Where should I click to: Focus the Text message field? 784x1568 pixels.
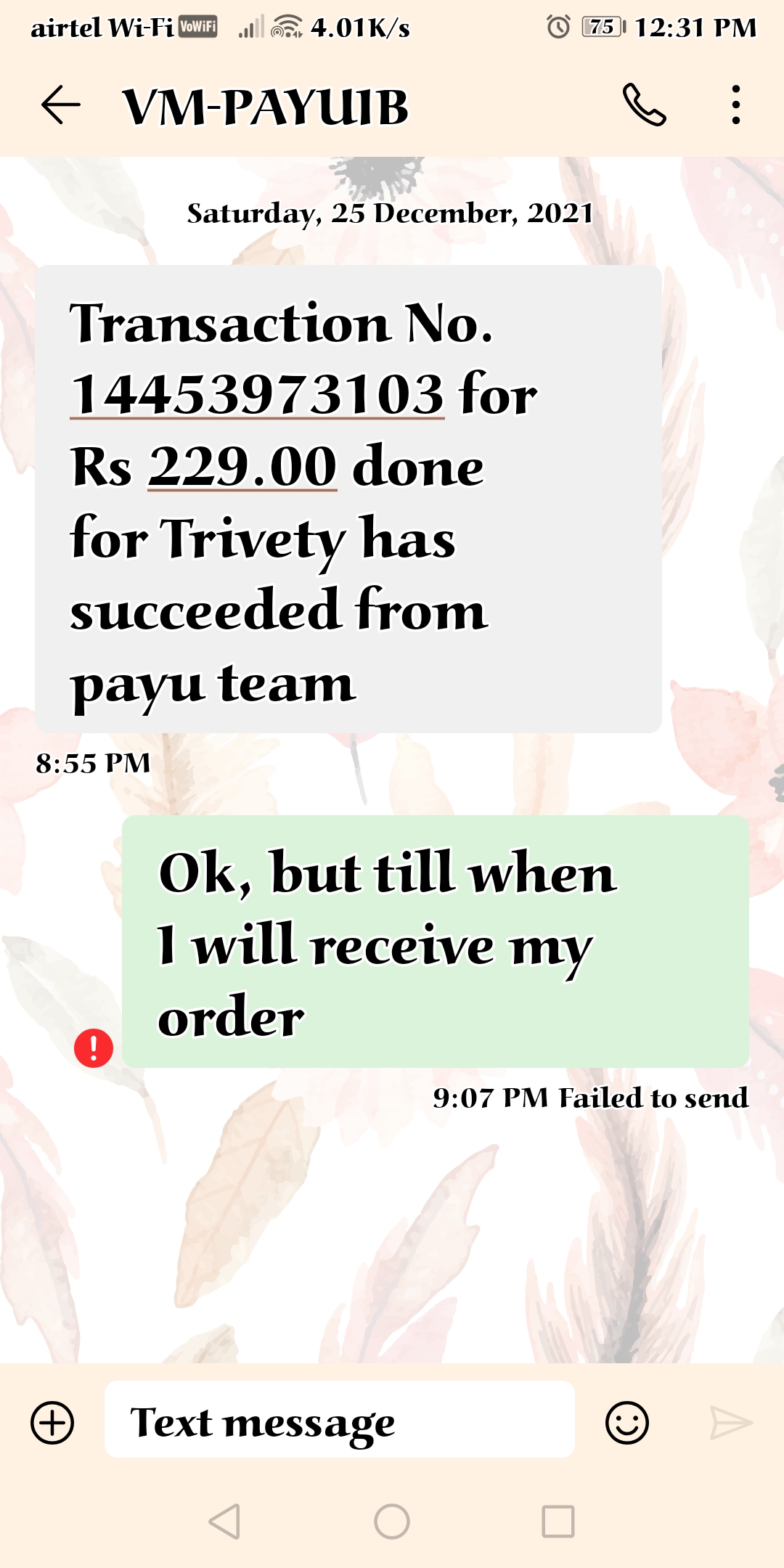coord(340,1421)
